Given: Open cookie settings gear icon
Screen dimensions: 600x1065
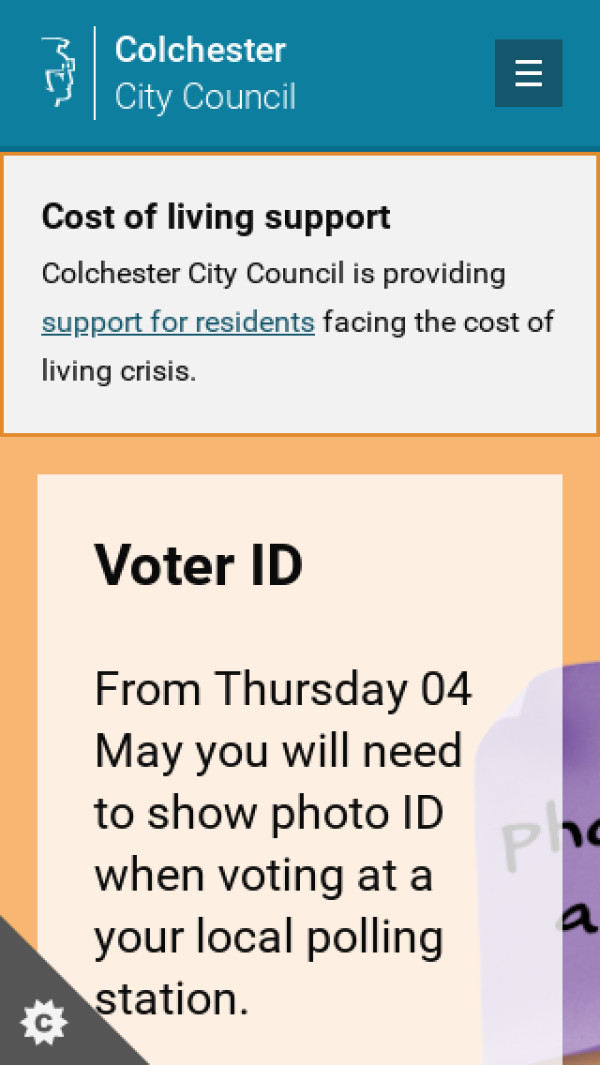Looking at the screenshot, I should click(43, 1022).
